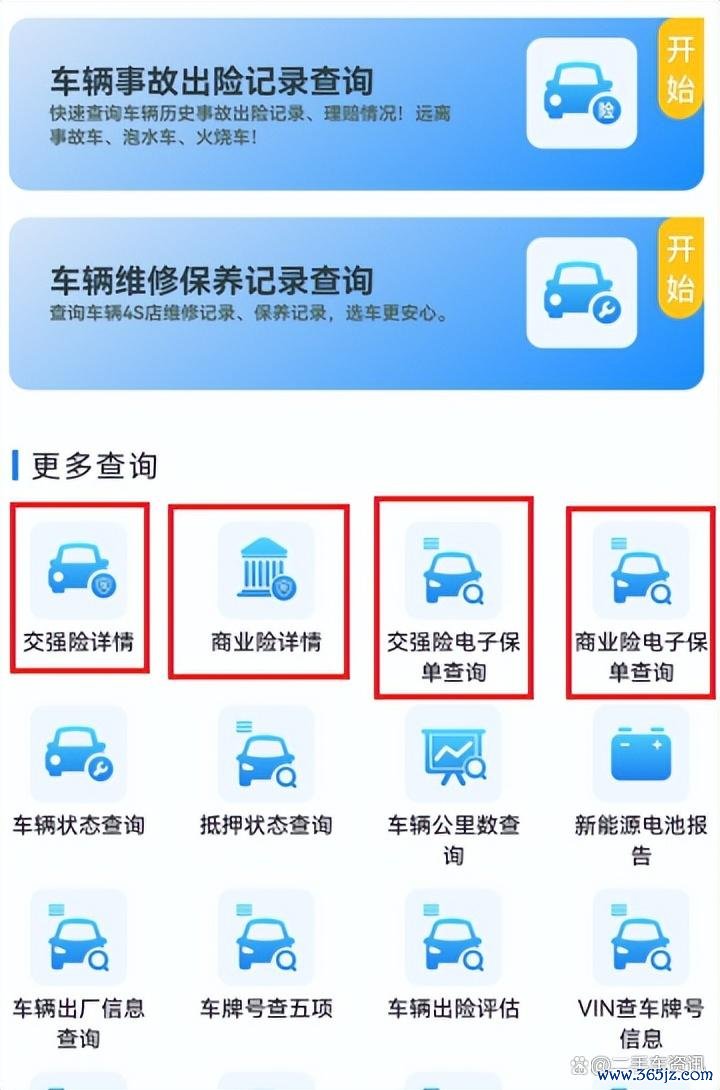Viewport: 720px width, 1090px height.
Task: View 新能源电池报告
Action: tap(641, 755)
